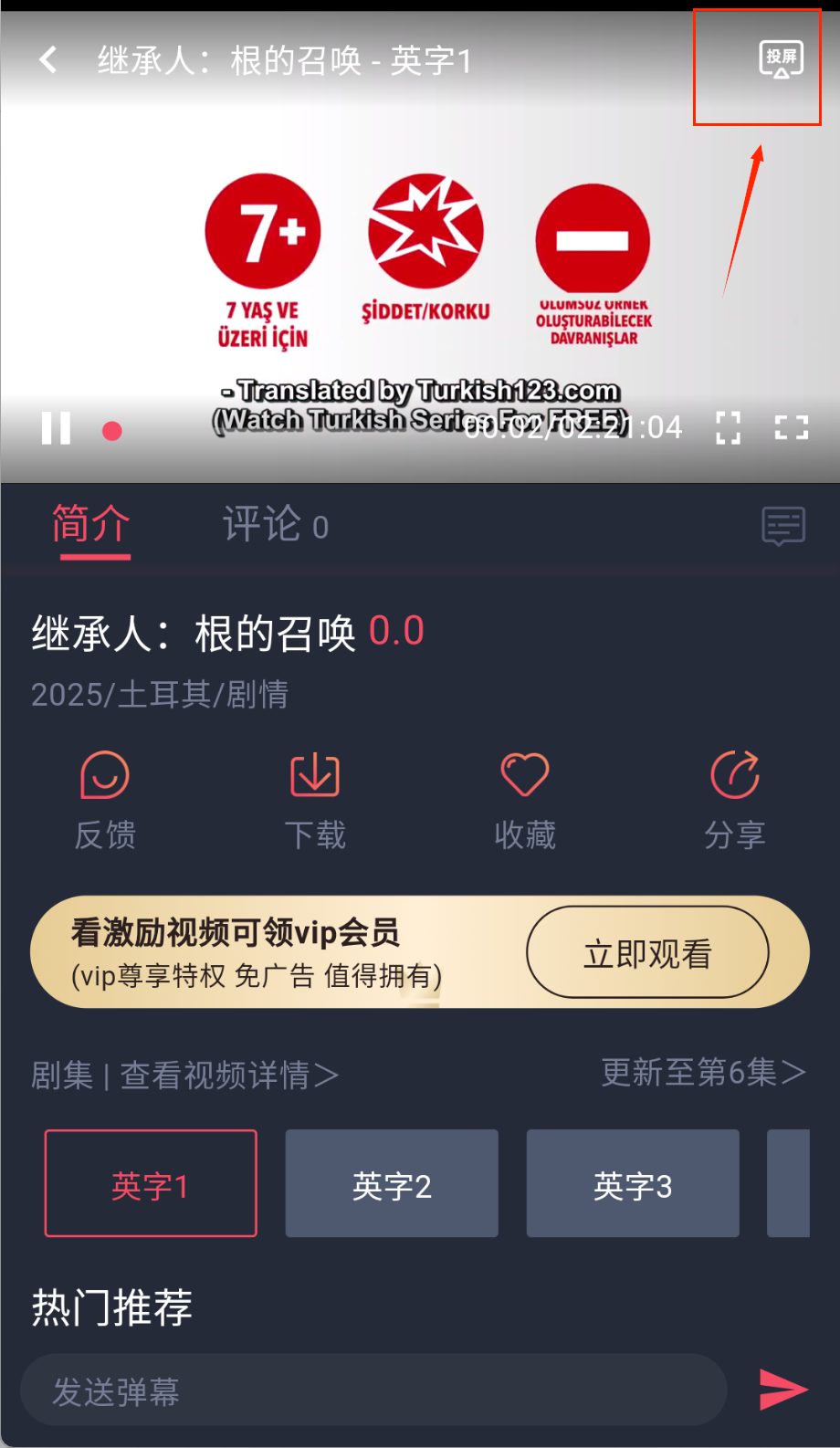Play episode 英字3
Screen dimensions: 840x1448
pos(633,1183)
